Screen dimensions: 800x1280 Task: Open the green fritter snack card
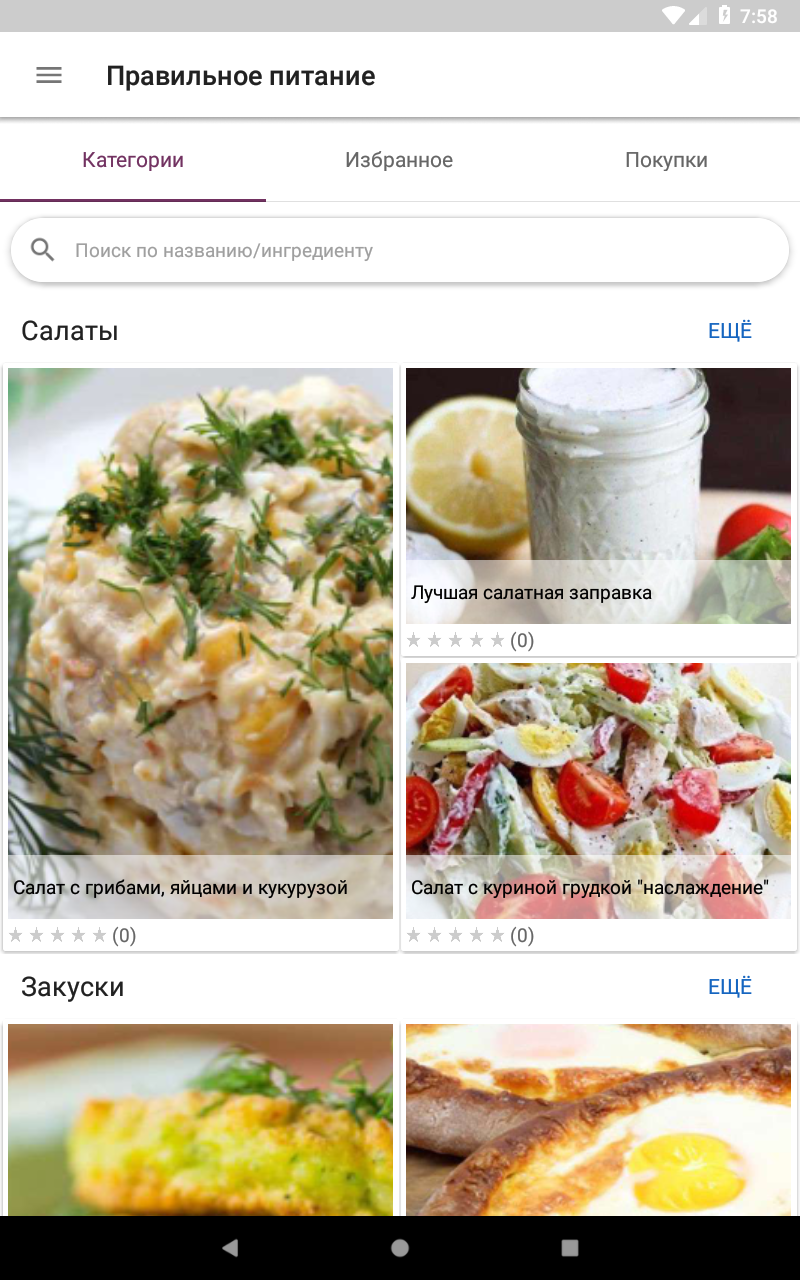200,1118
